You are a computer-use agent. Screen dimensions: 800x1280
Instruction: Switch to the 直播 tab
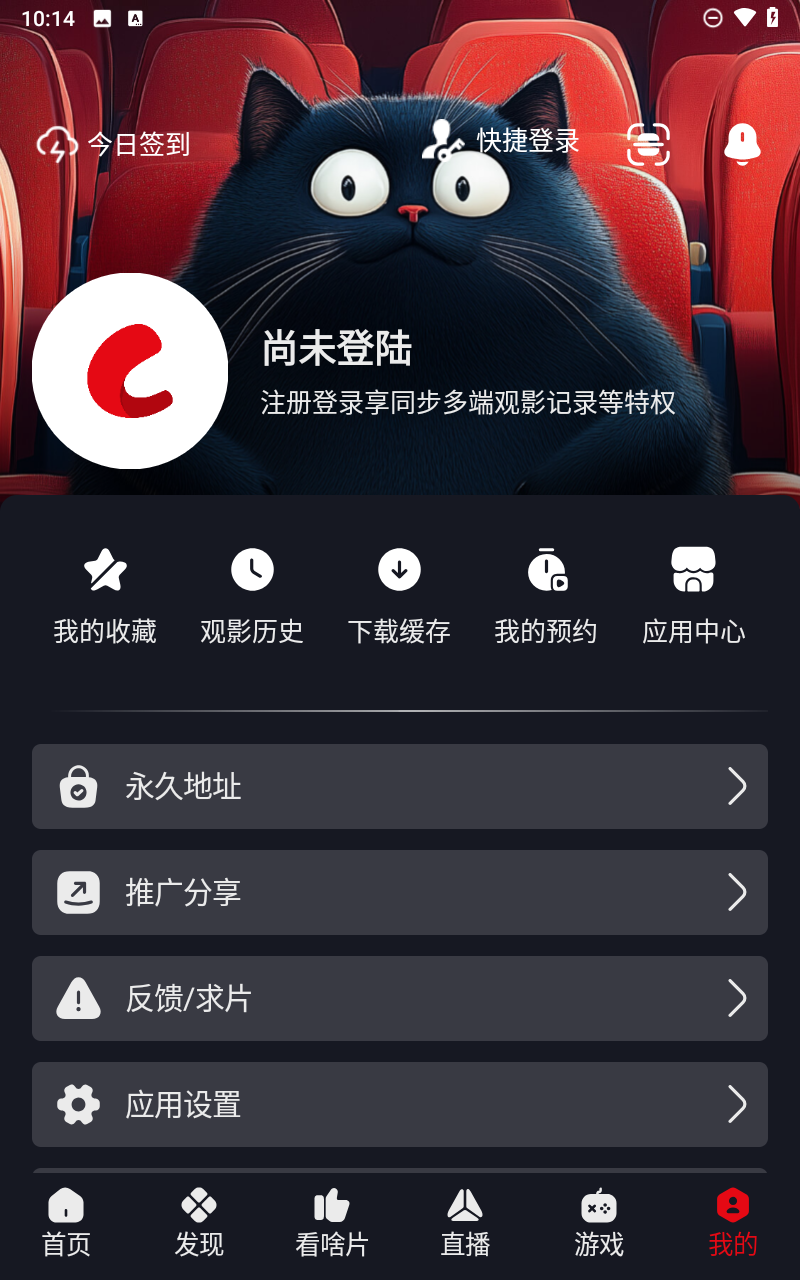465,1222
